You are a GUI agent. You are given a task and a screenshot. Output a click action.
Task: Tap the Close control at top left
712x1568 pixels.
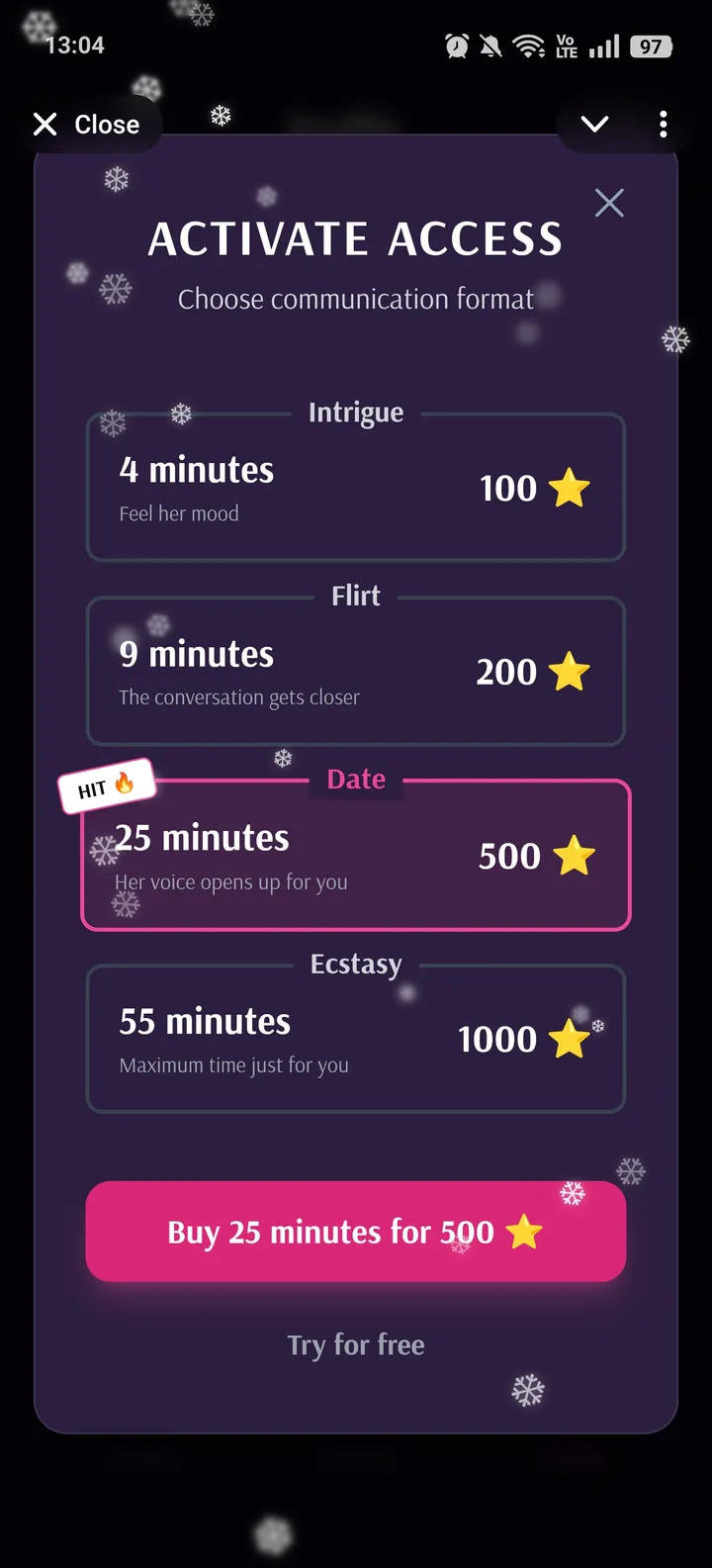(87, 124)
